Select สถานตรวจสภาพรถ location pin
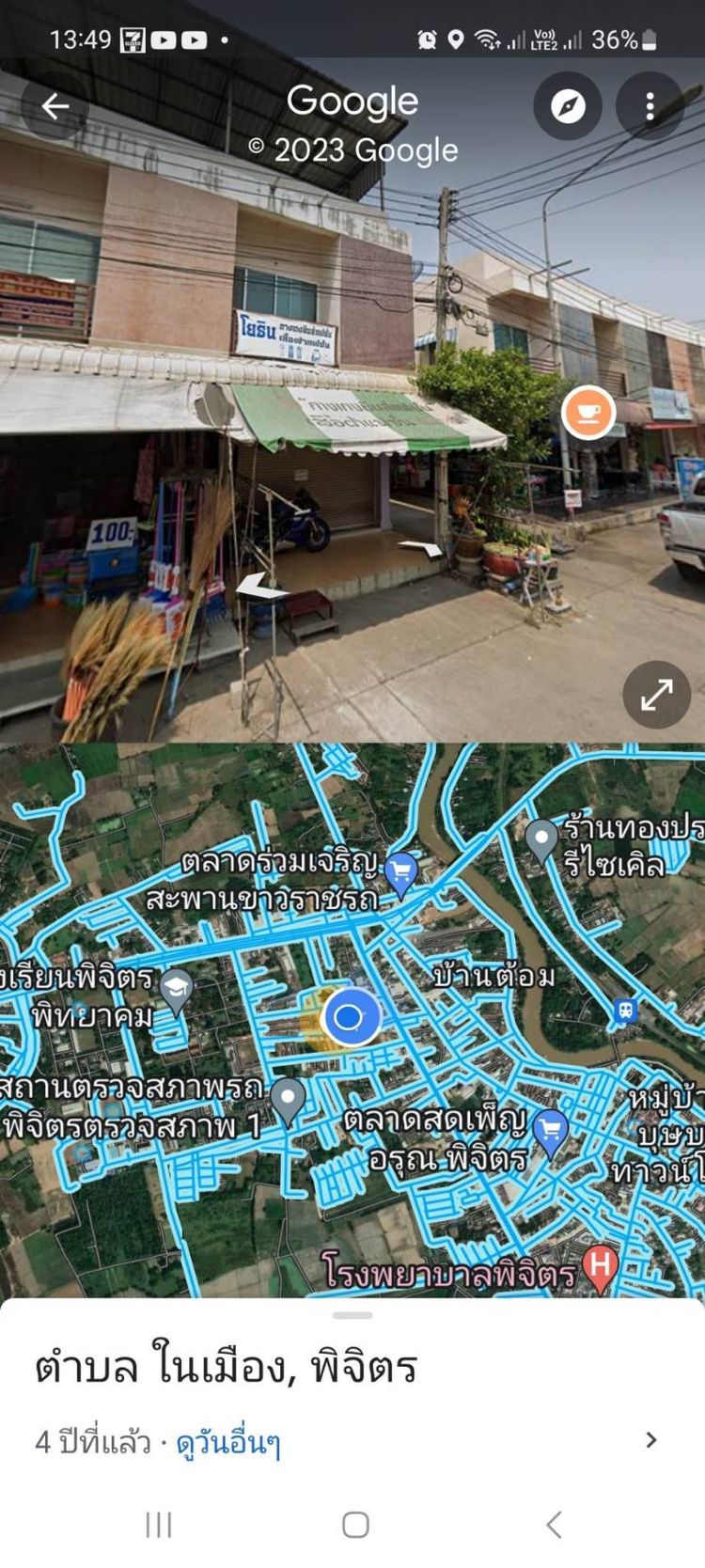705x1568 pixels. pos(288,1097)
